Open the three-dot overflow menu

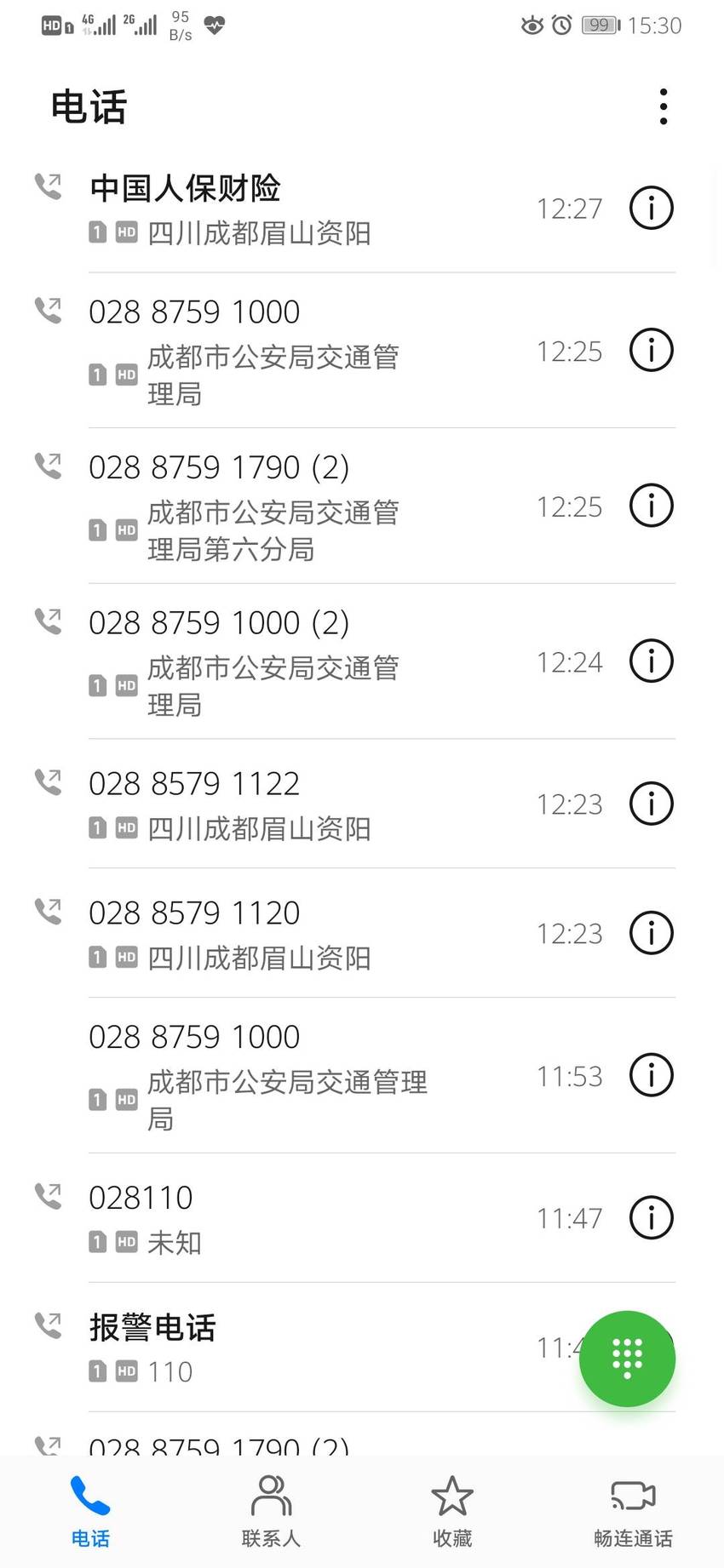[663, 106]
